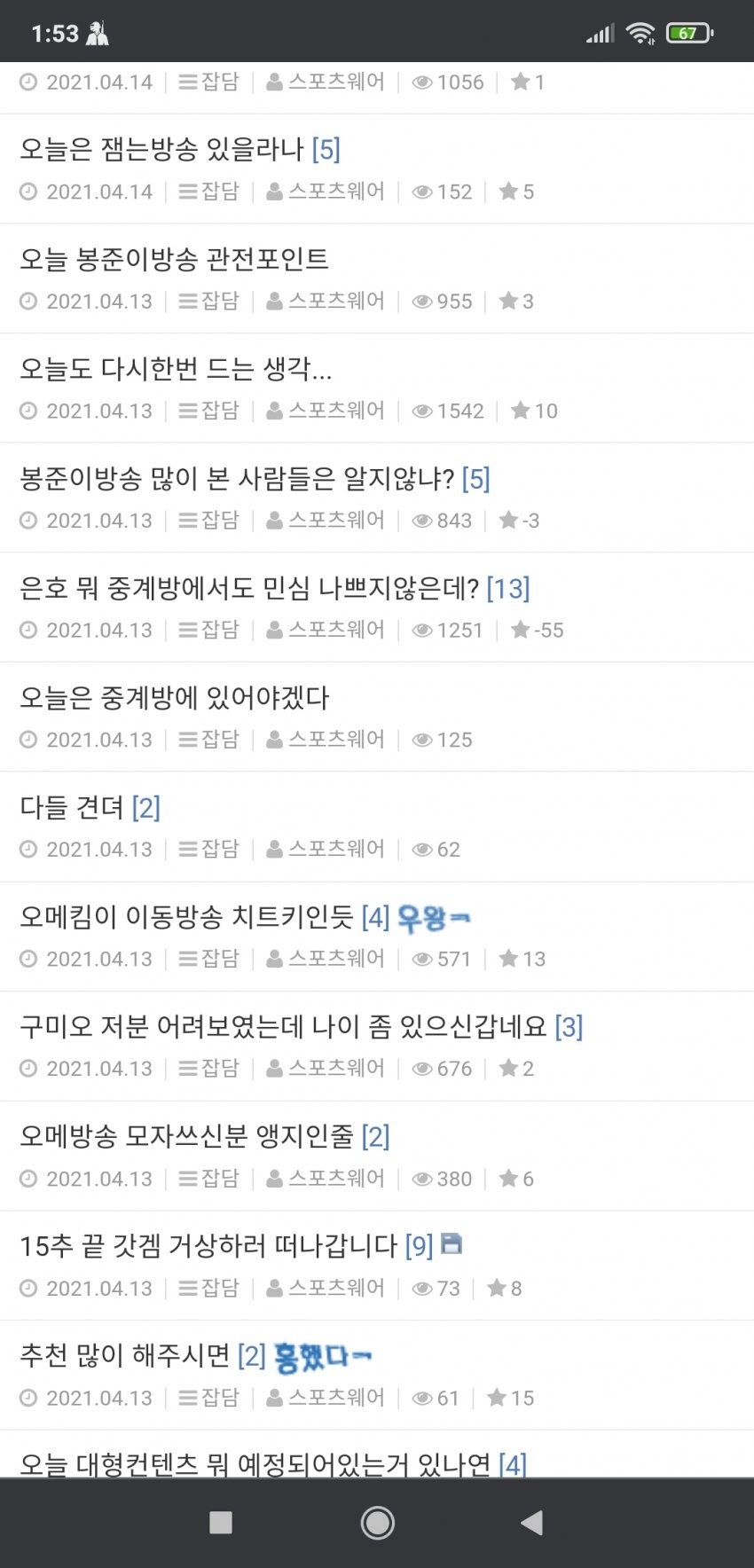Image resolution: width=754 pixels, height=1568 pixels.
Task: Open post '추천 많이 해주시면'
Action: (125, 1355)
